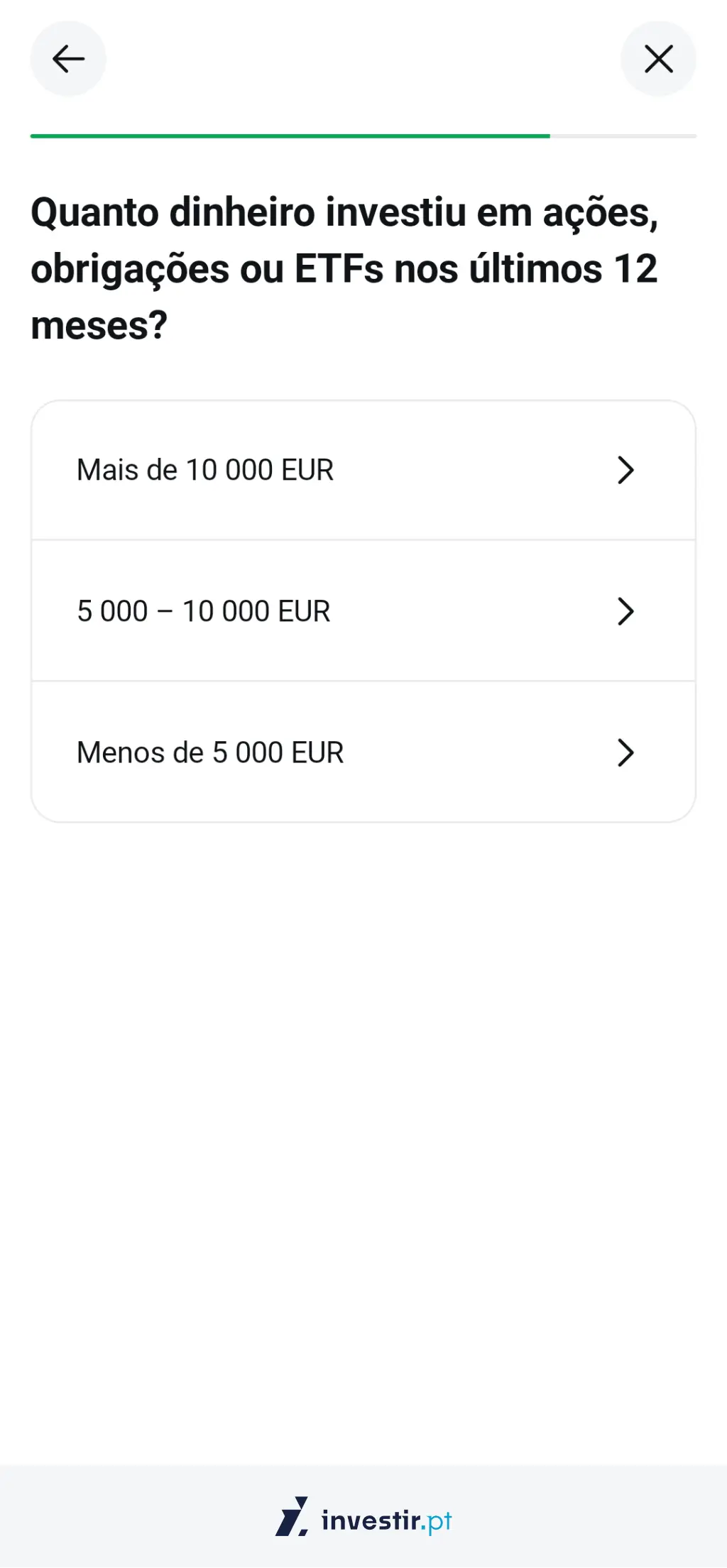Click the back arrow icon
Screen dimensions: 727x1568
click(67, 59)
